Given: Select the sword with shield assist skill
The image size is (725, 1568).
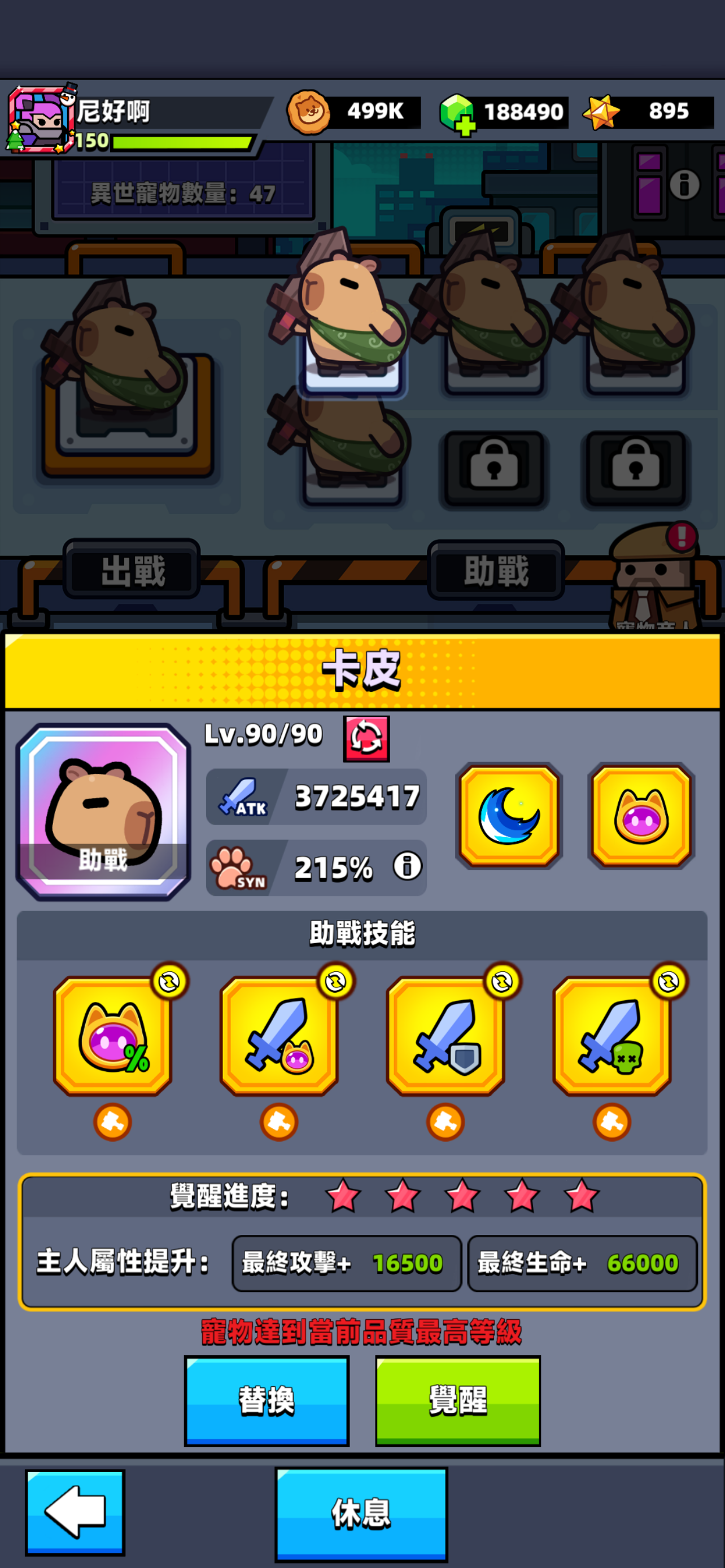Looking at the screenshot, I should (446, 1035).
